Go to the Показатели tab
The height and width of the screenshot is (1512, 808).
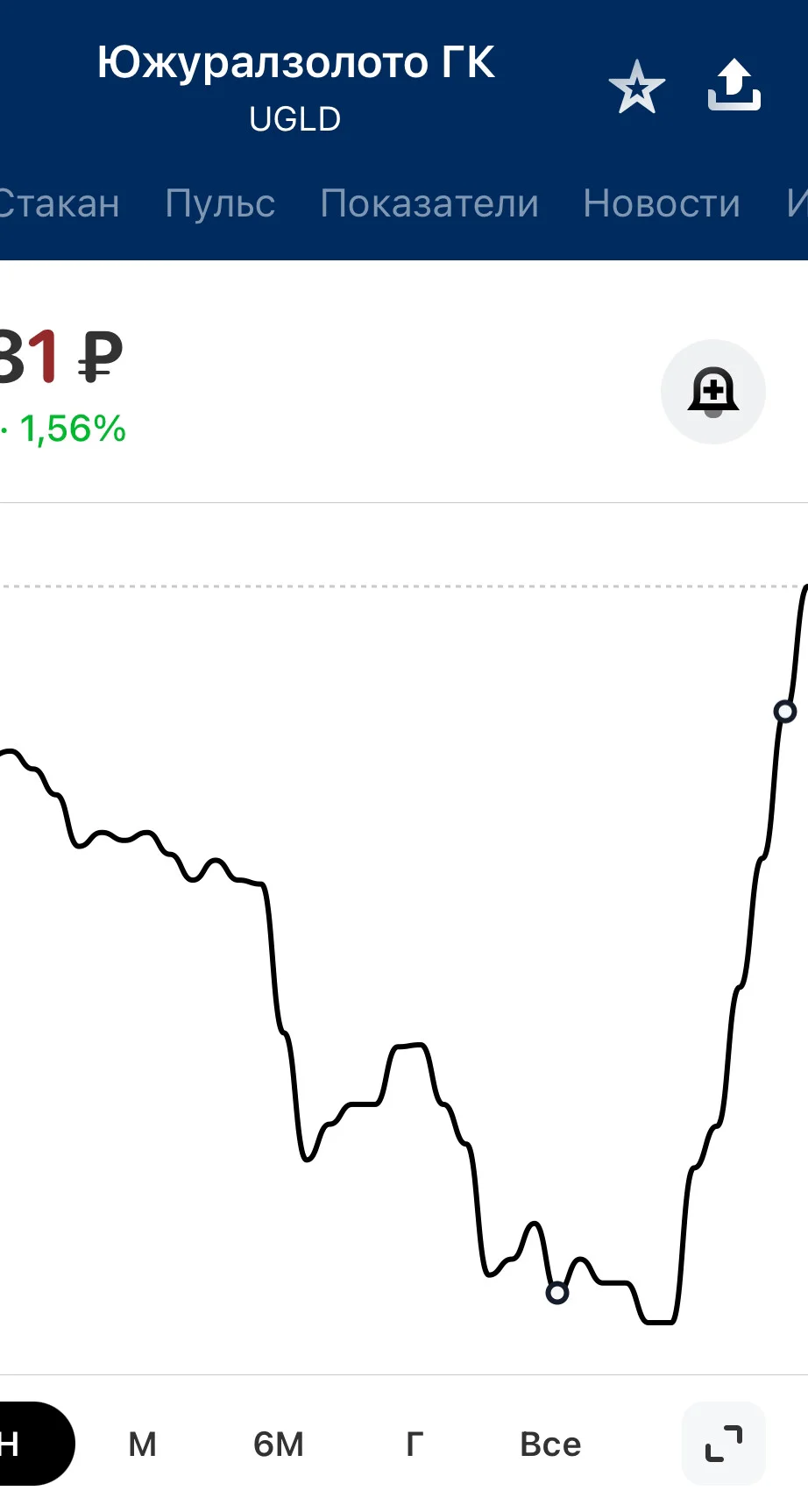pos(429,203)
